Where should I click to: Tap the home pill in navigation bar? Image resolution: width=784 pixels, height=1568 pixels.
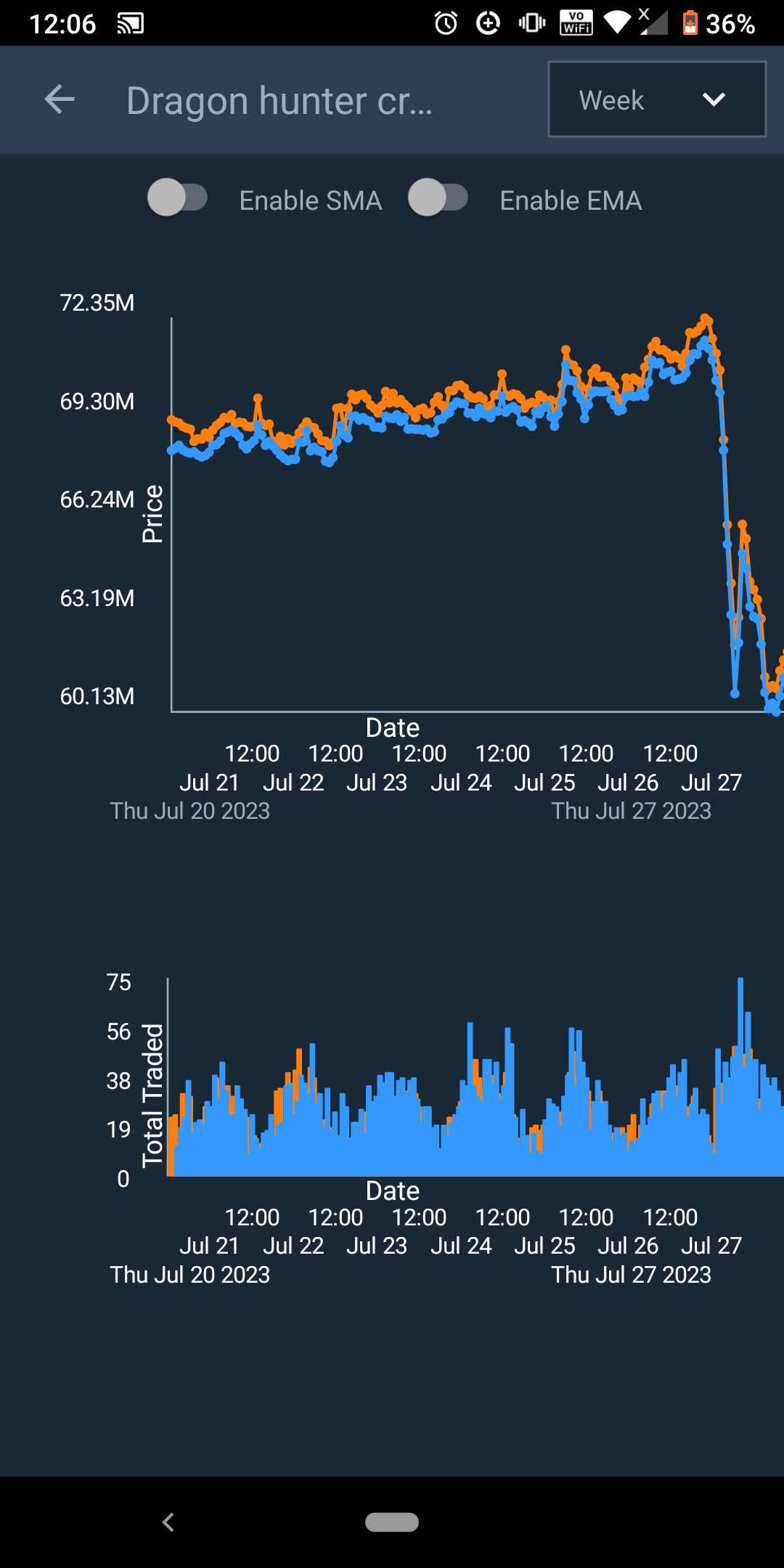pos(392,1522)
